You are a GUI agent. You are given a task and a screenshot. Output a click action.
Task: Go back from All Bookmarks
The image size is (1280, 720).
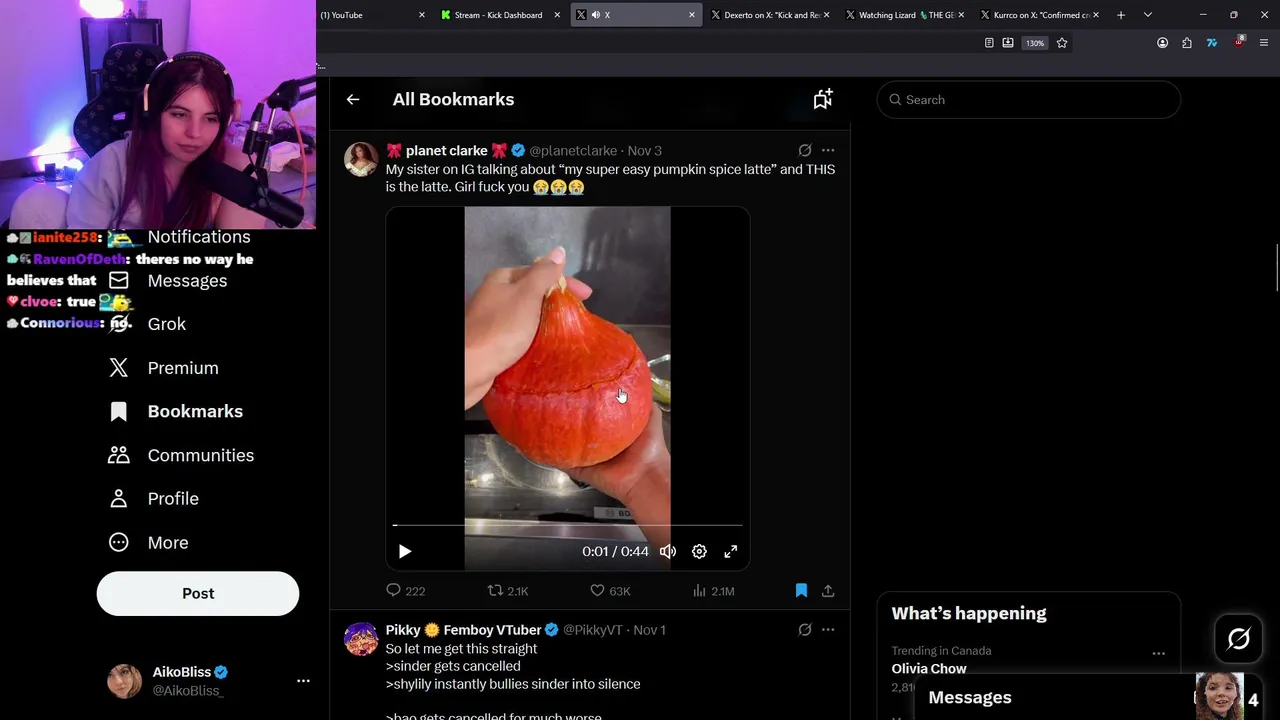[353, 99]
